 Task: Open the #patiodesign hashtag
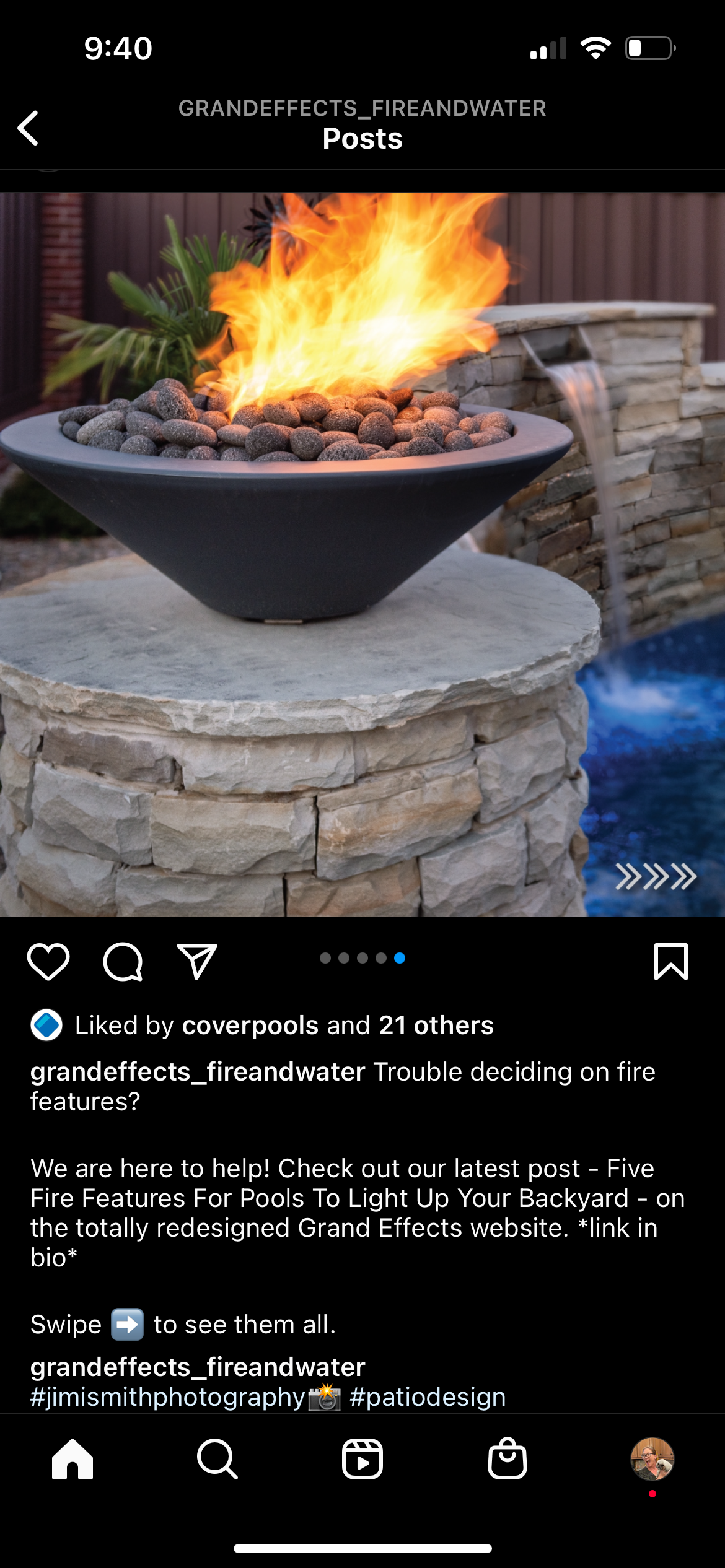[x=428, y=1397]
